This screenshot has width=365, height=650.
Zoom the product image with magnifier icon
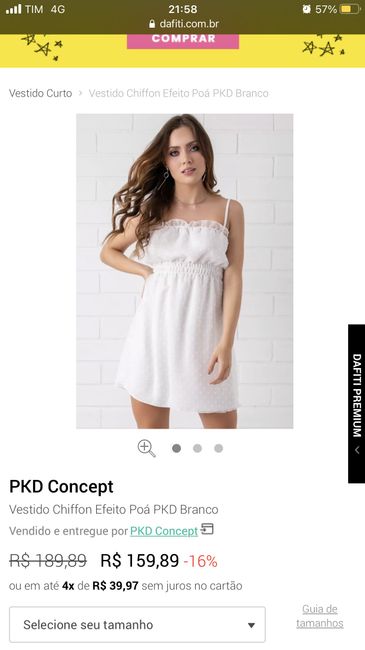pyautogui.click(x=146, y=449)
